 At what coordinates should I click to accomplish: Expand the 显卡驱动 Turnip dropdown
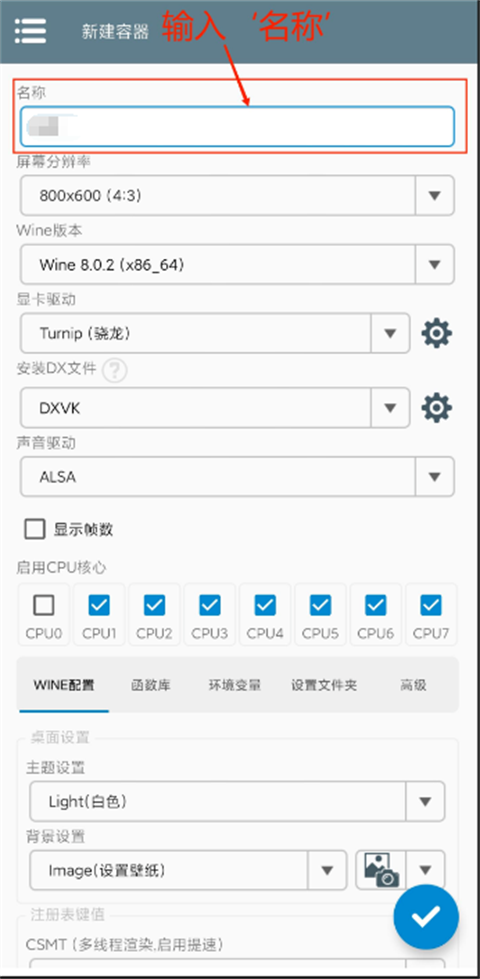point(215,333)
